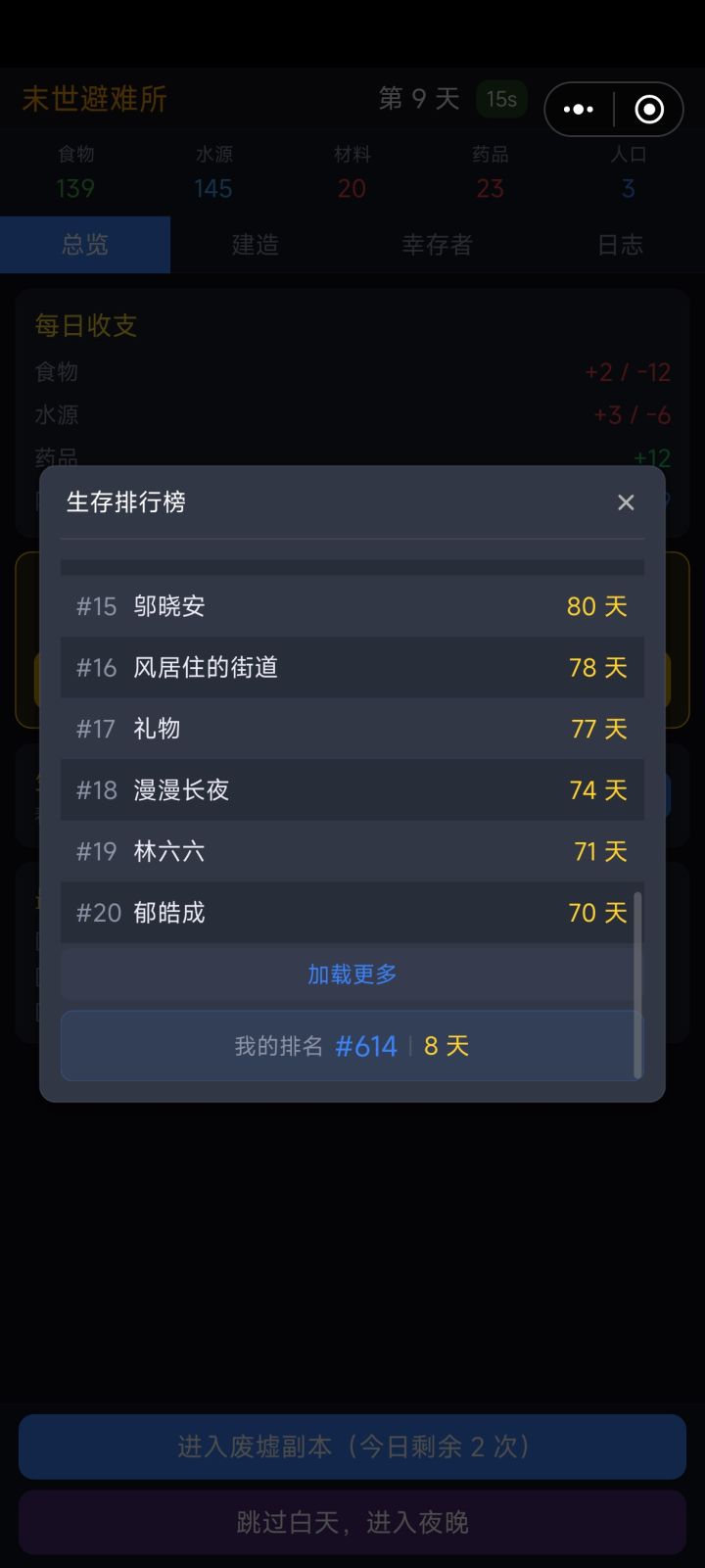This screenshot has width=705, height=1568.
Task: Open the WeChat mini-program more options menu
Action: coord(577,110)
